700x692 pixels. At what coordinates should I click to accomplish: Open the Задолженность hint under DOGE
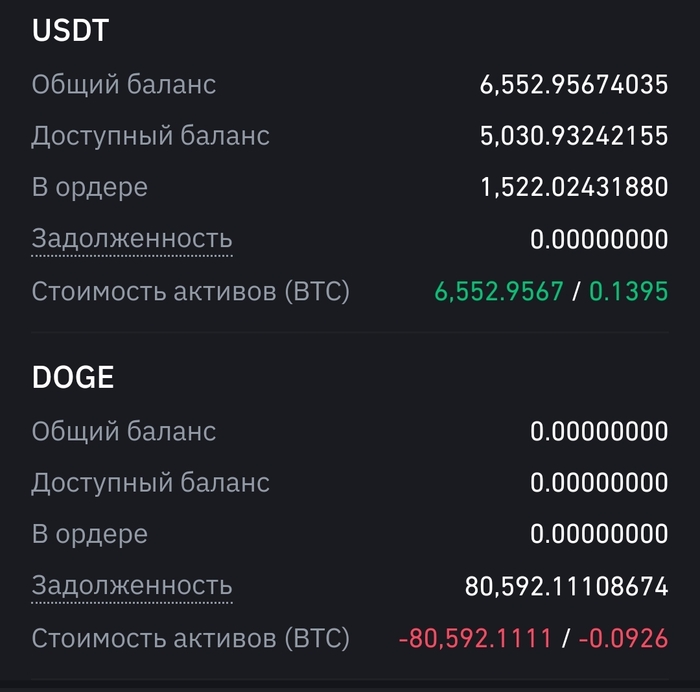[x=132, y=586]
